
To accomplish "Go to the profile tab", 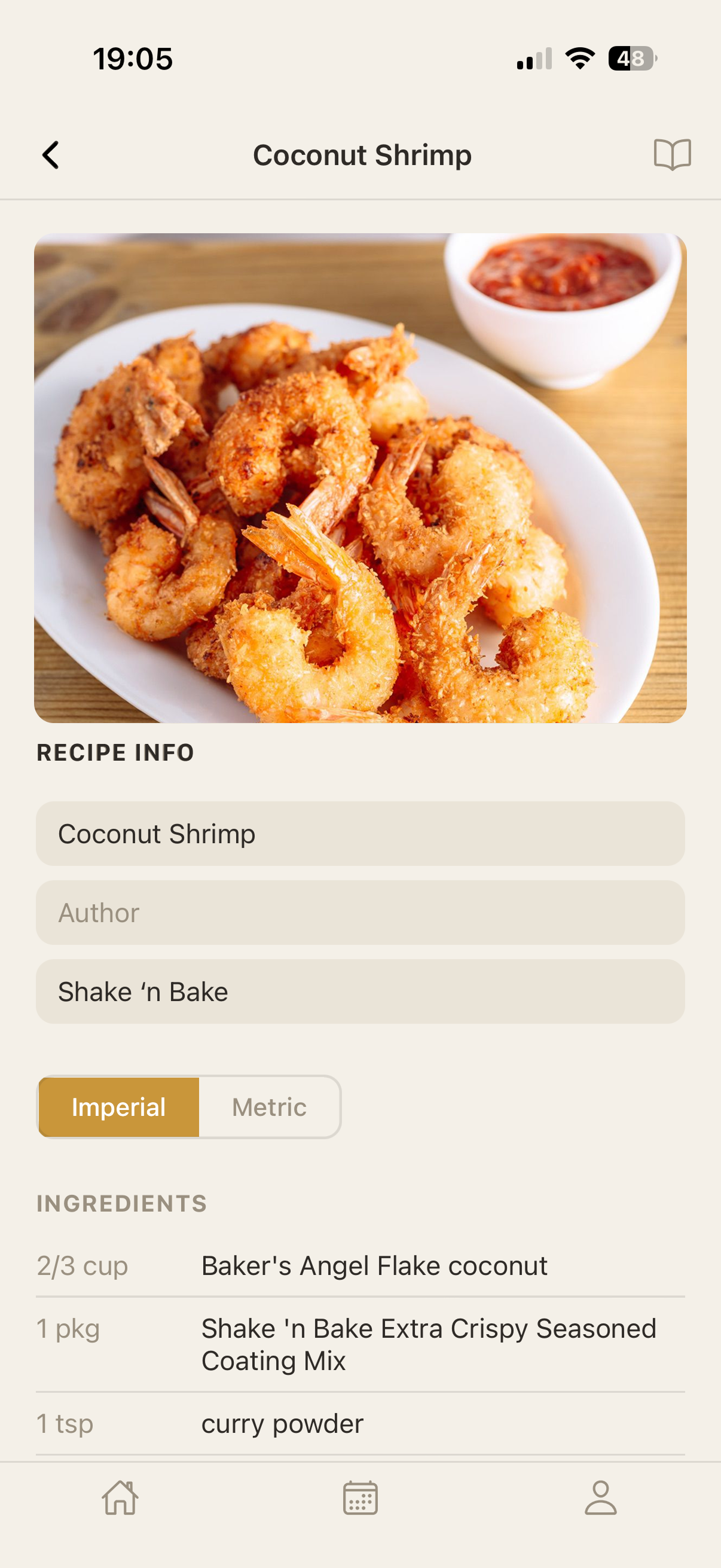I will click(600, 1497).
